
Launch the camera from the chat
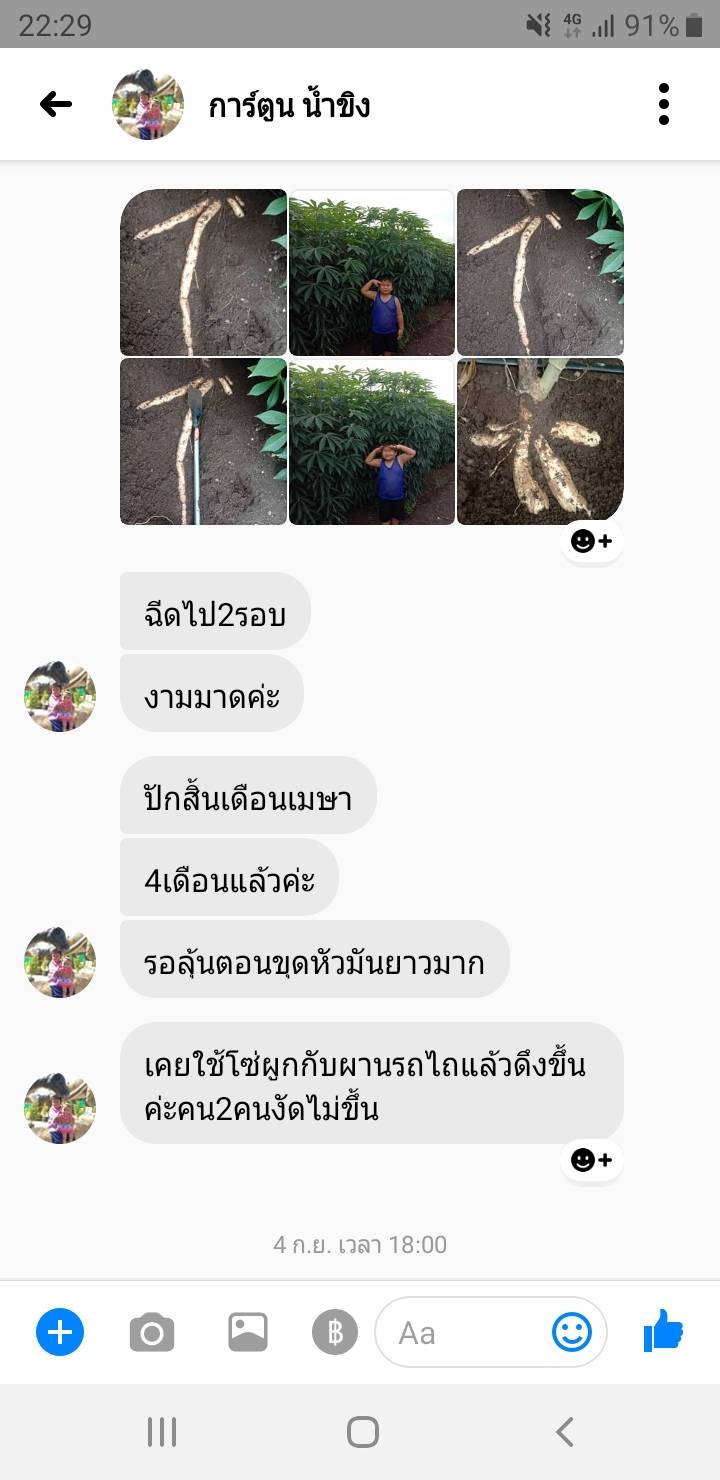pos(152,1332)
